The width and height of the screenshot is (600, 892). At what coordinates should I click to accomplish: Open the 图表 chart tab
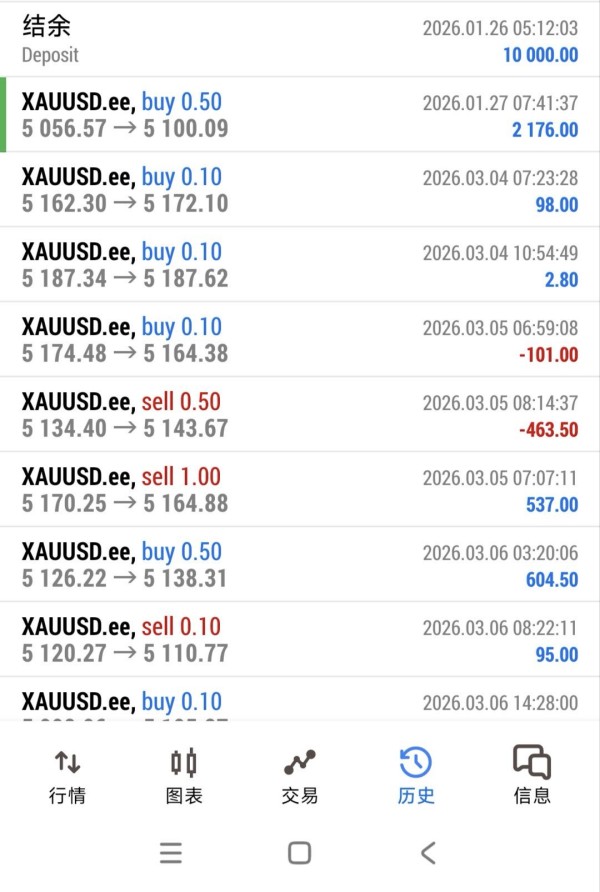(183, 777)
